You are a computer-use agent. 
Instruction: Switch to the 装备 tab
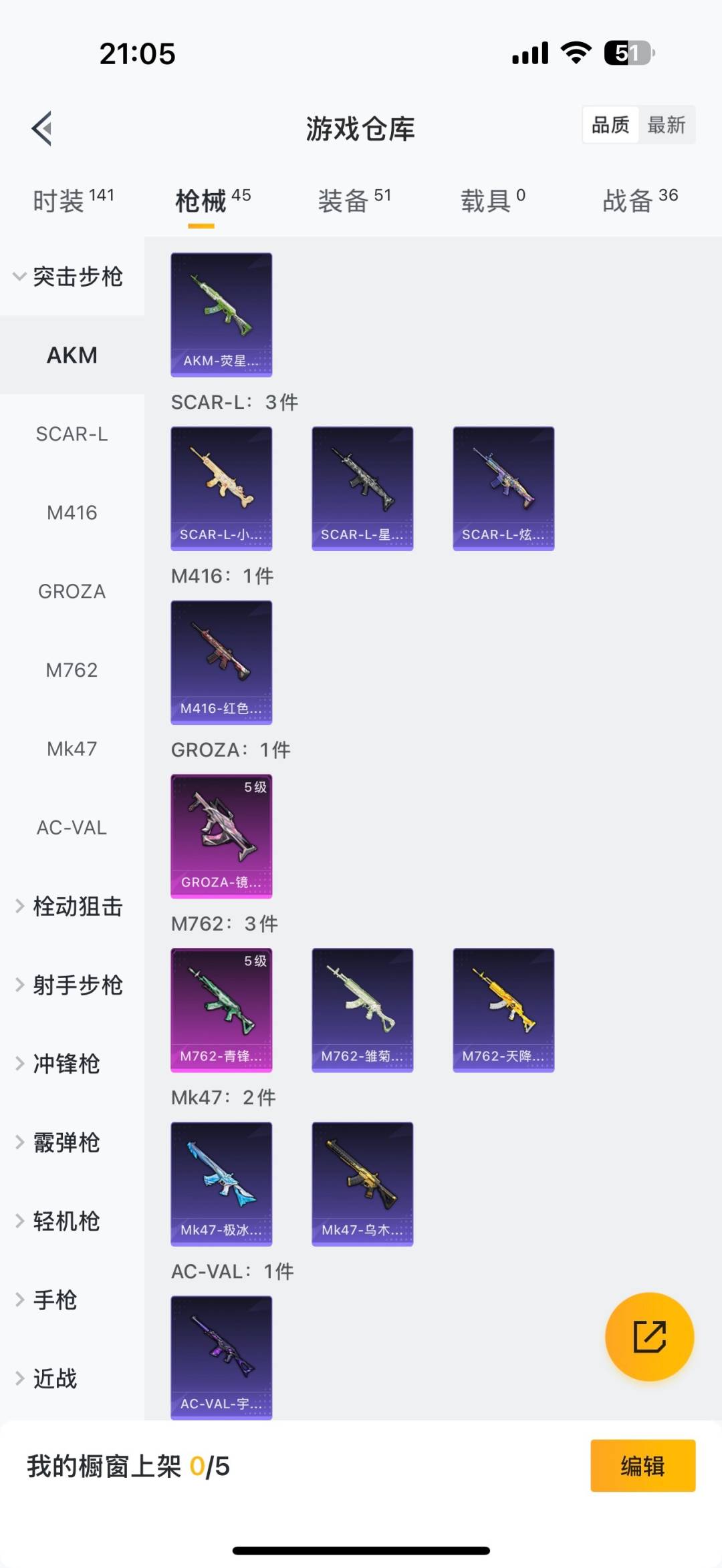tap(354, 200)
